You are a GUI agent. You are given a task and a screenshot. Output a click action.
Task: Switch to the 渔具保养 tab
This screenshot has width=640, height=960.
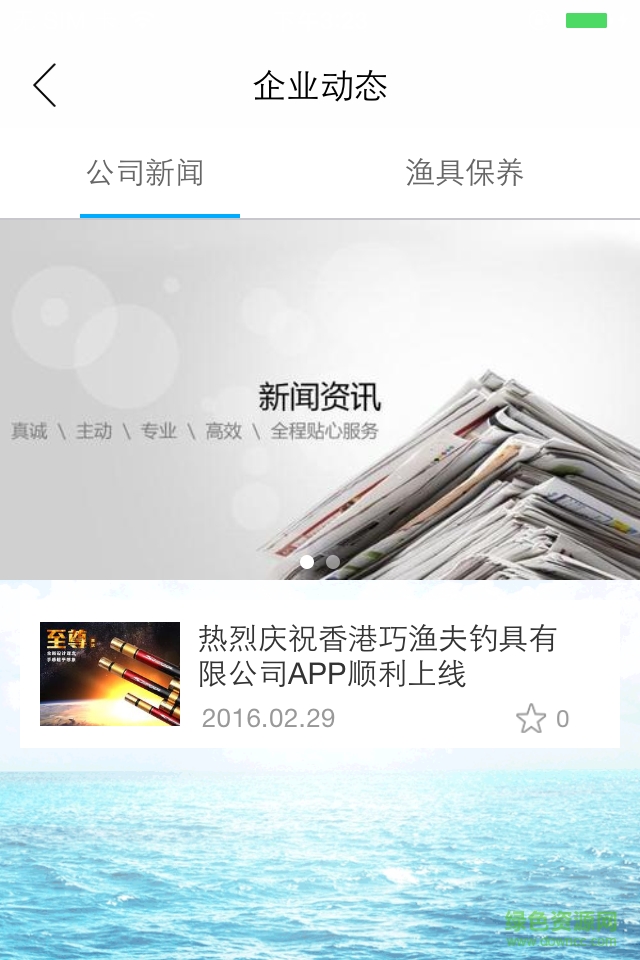(464, 173)
